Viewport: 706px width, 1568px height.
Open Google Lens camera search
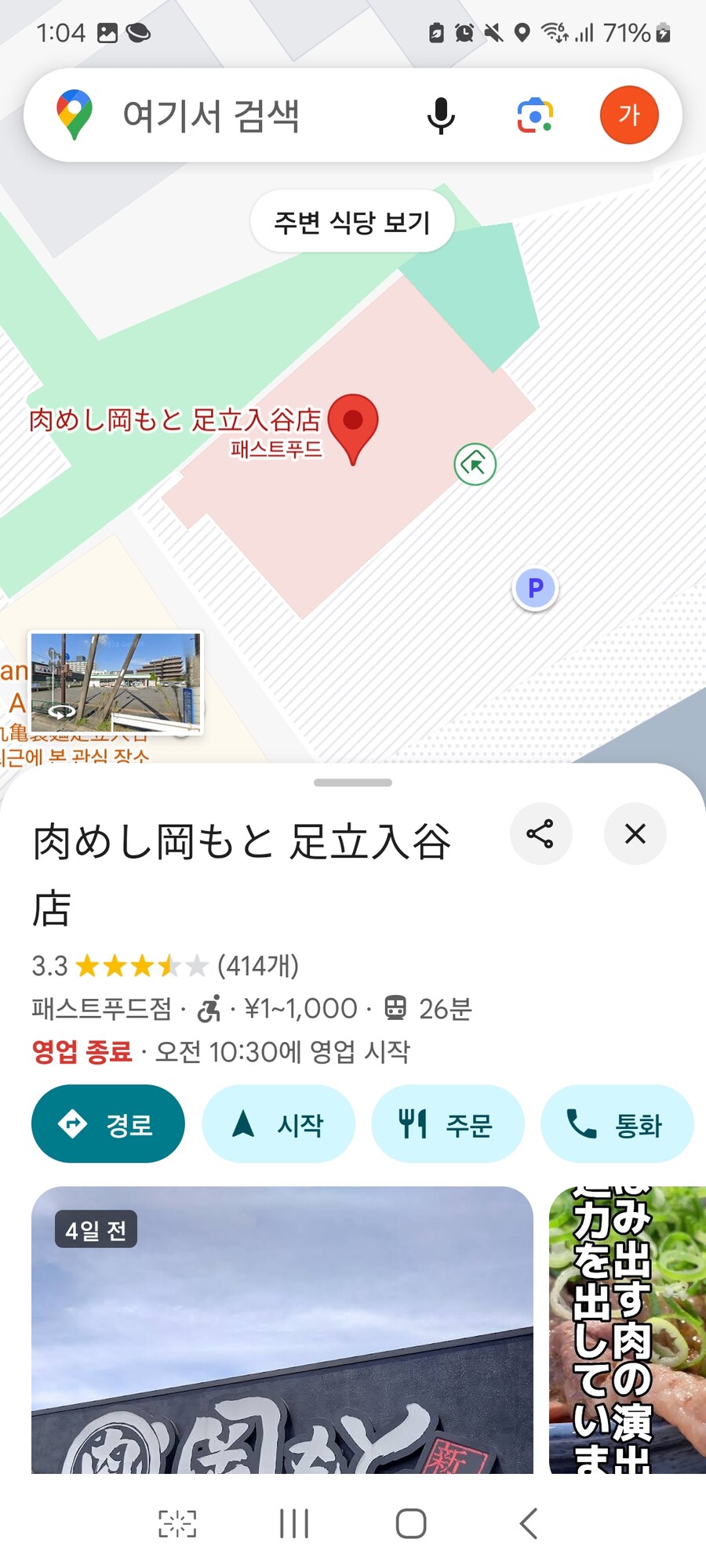tap(536, 114)
